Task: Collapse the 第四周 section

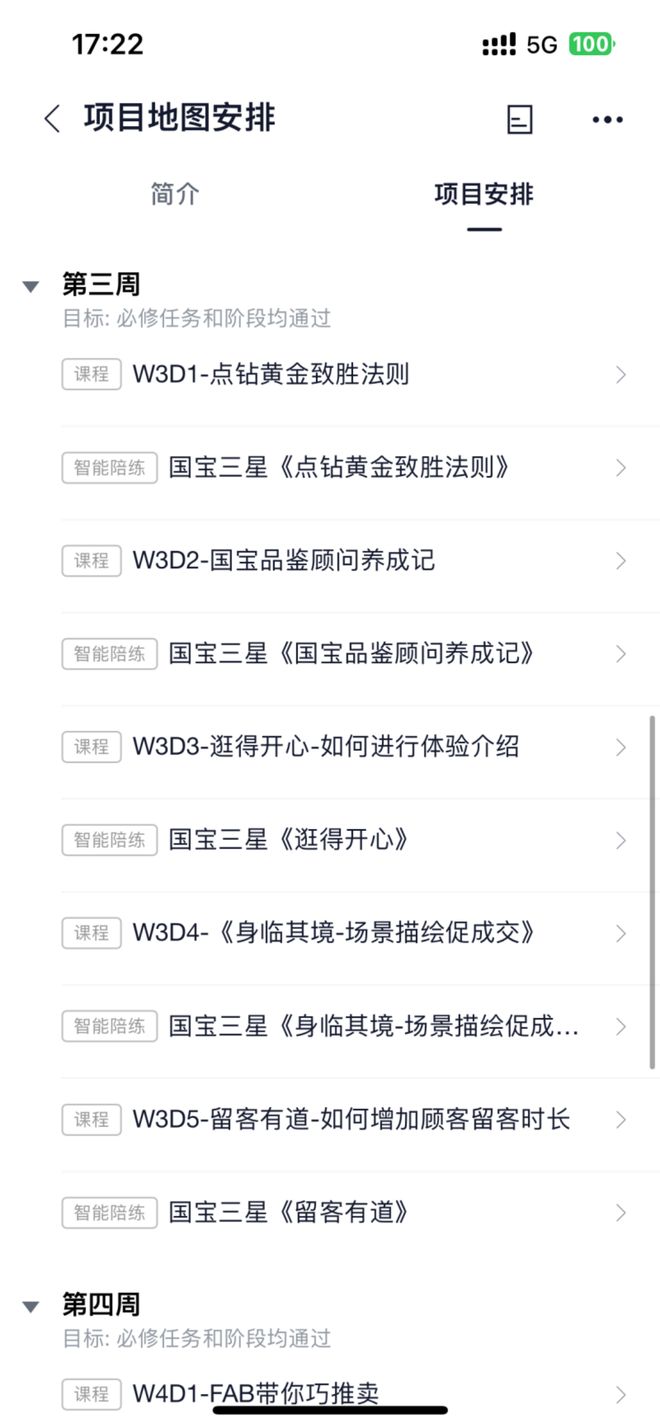Action: pos(31,1306)
